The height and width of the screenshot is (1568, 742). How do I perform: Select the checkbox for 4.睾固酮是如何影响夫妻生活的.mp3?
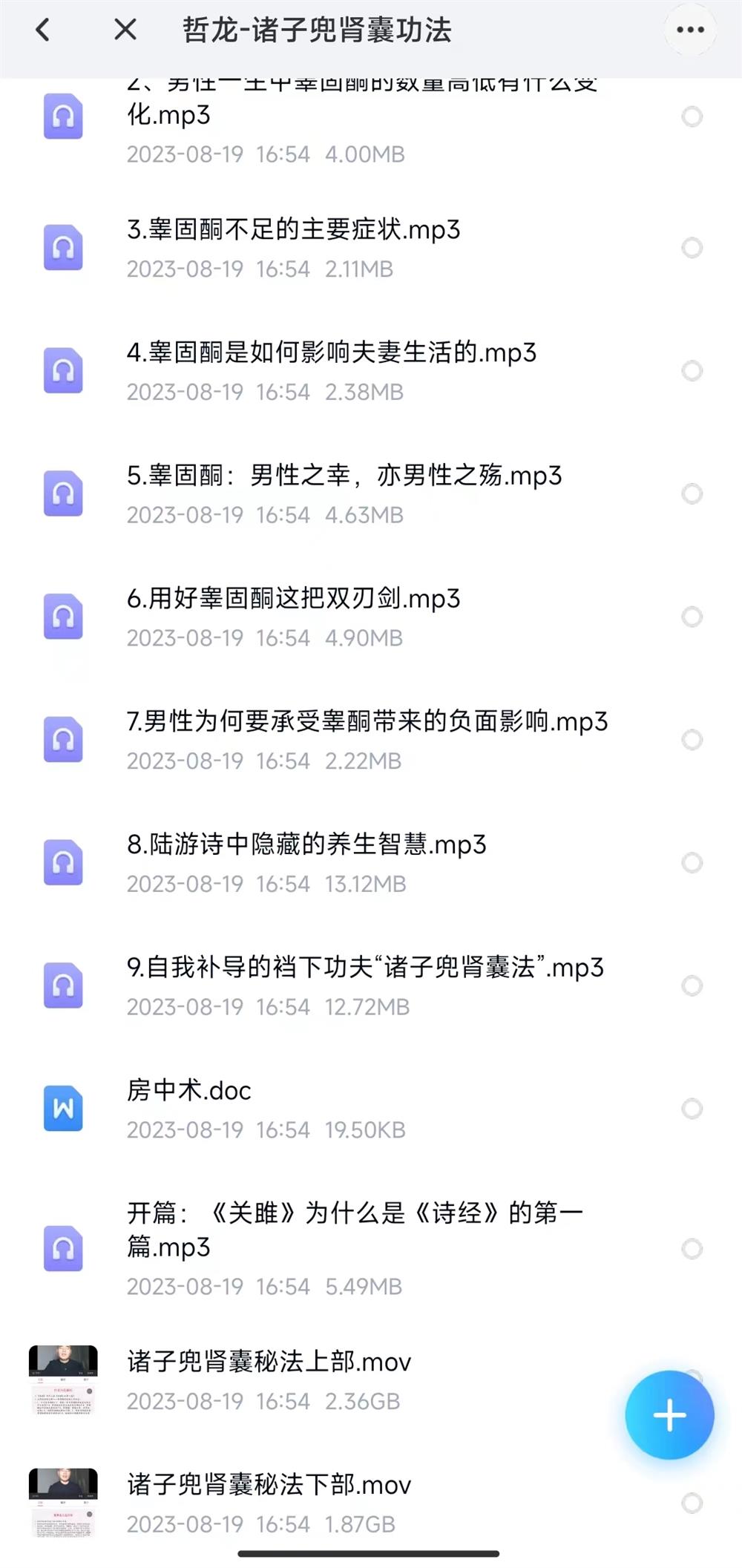point(692,370)
